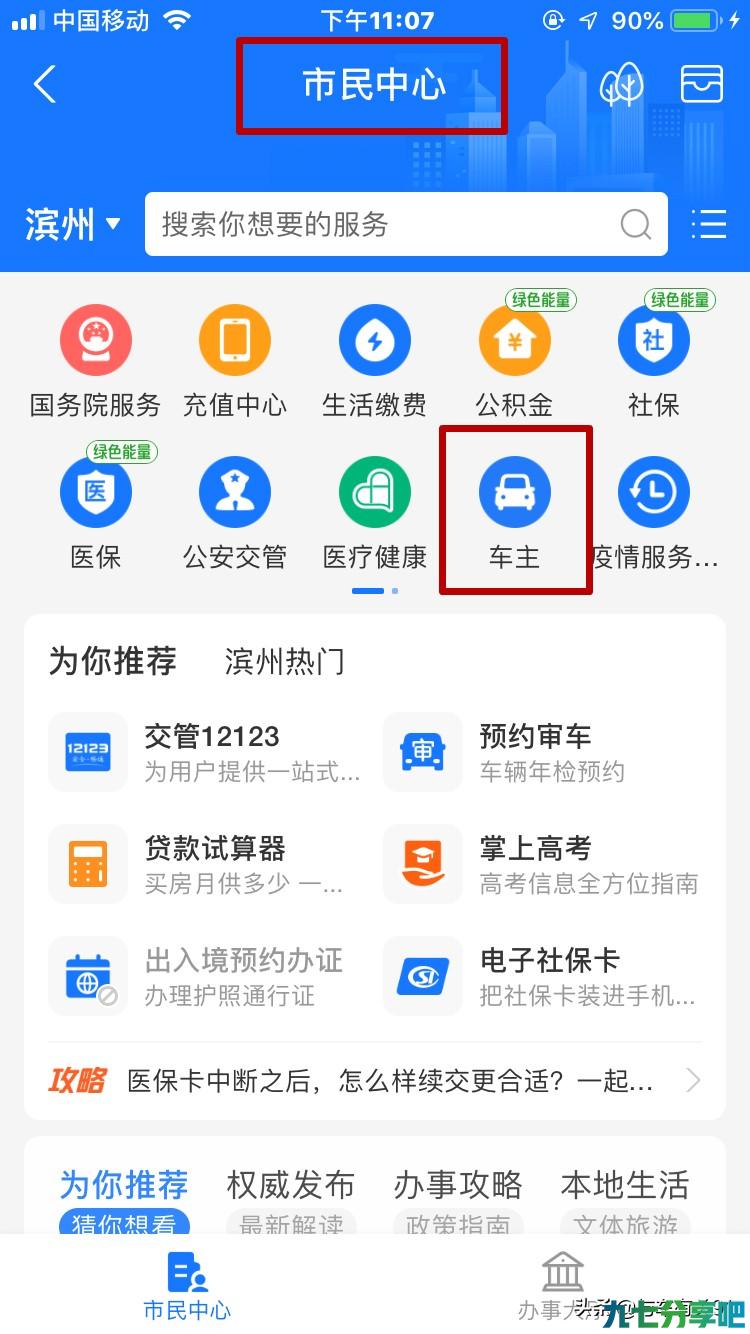Open the 攻略 article about 医保卡中断

click(375, 1081)
